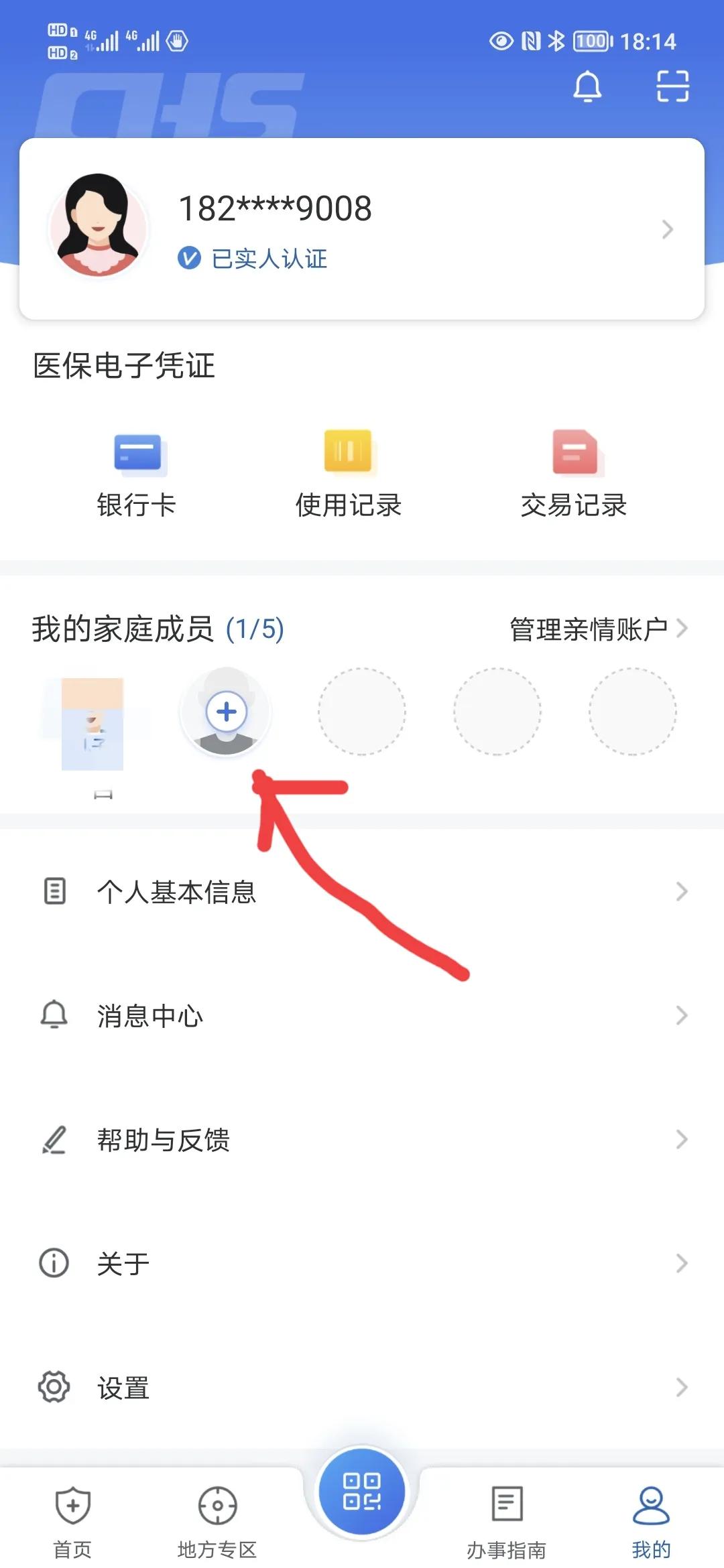Open the 消息中心 message center bell item
Screen dimensions: 724x1568
click(150, 1015)
